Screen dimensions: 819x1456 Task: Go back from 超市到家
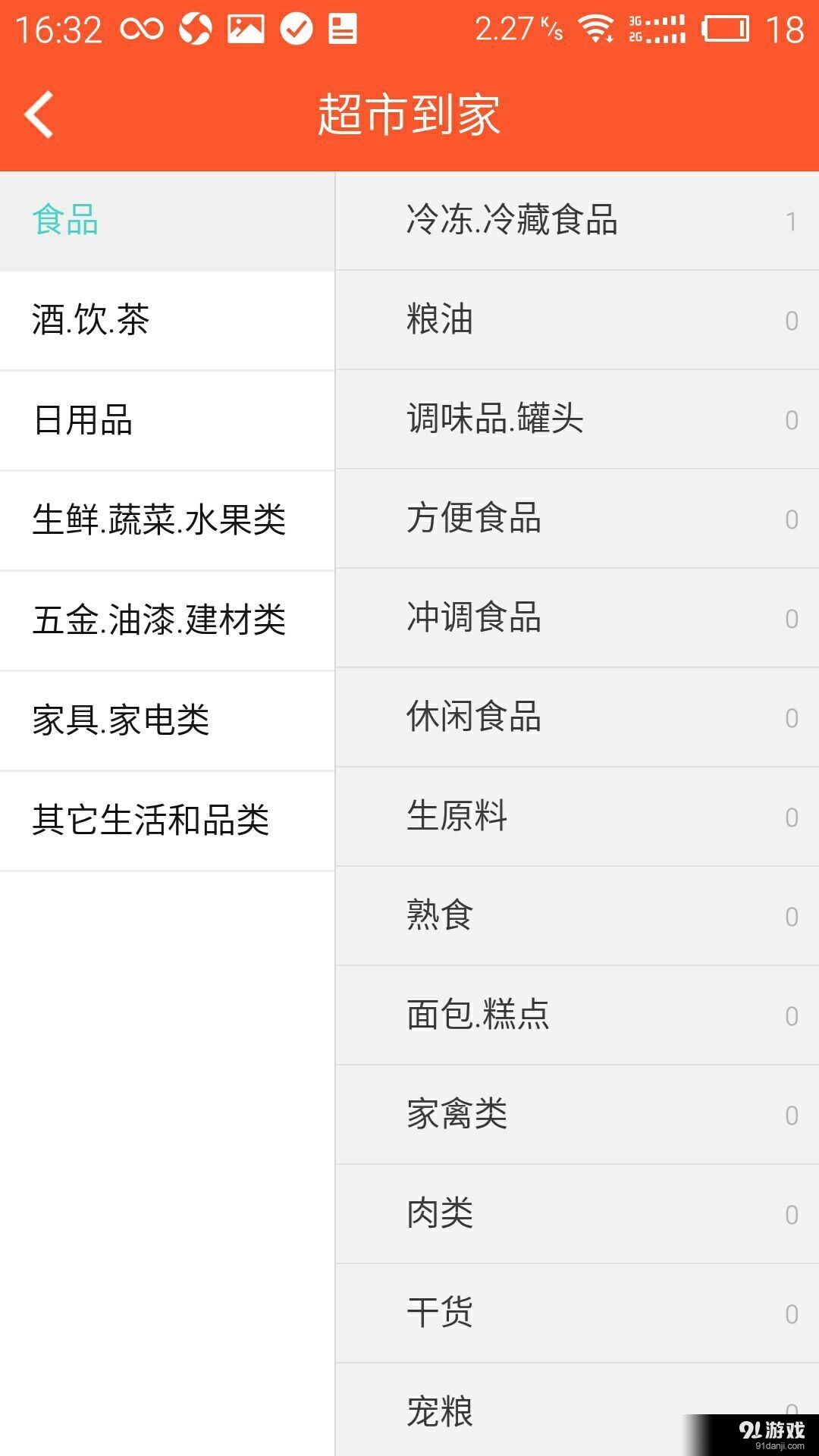tap(39, 115)
